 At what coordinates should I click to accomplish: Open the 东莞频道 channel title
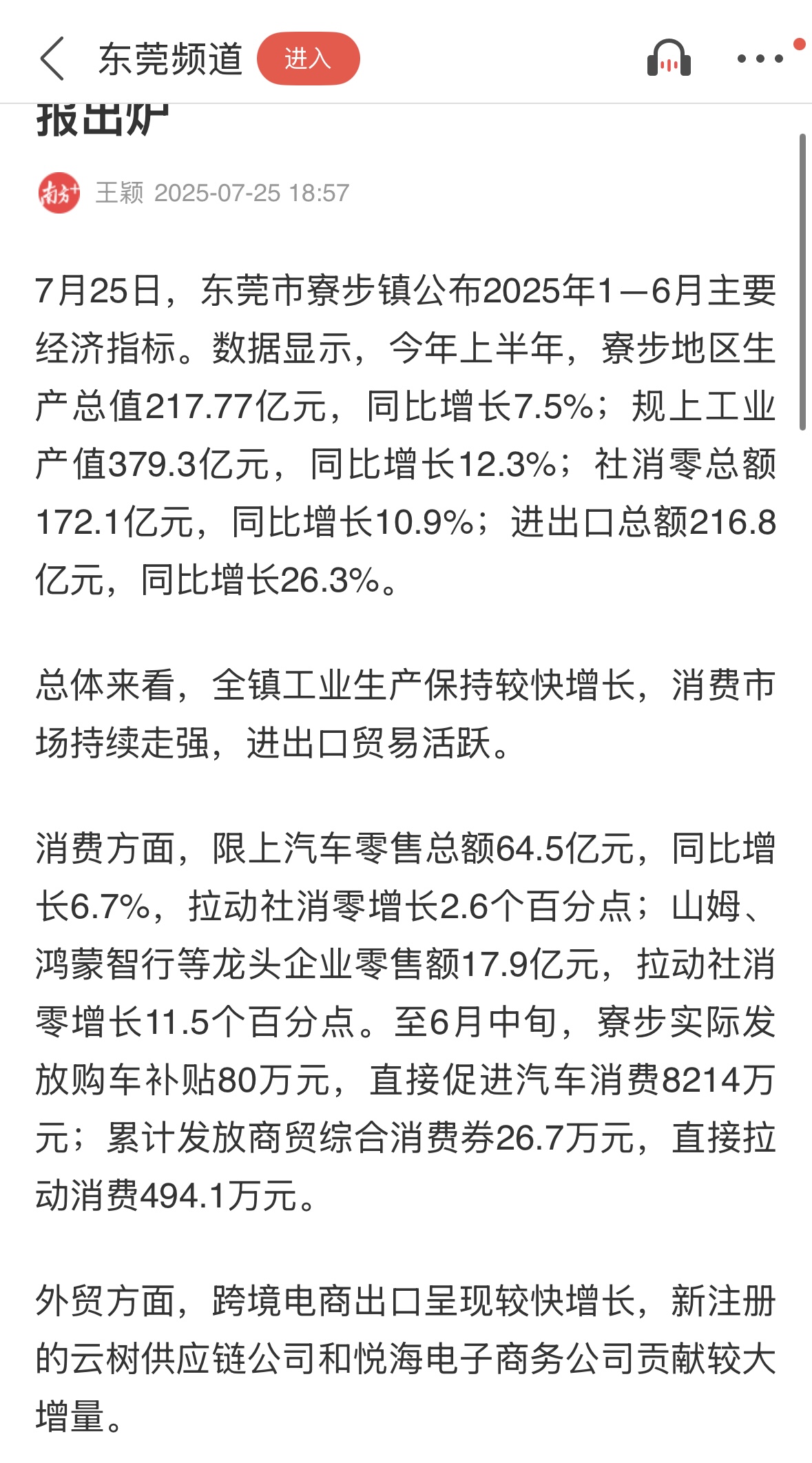click(171, 59)
